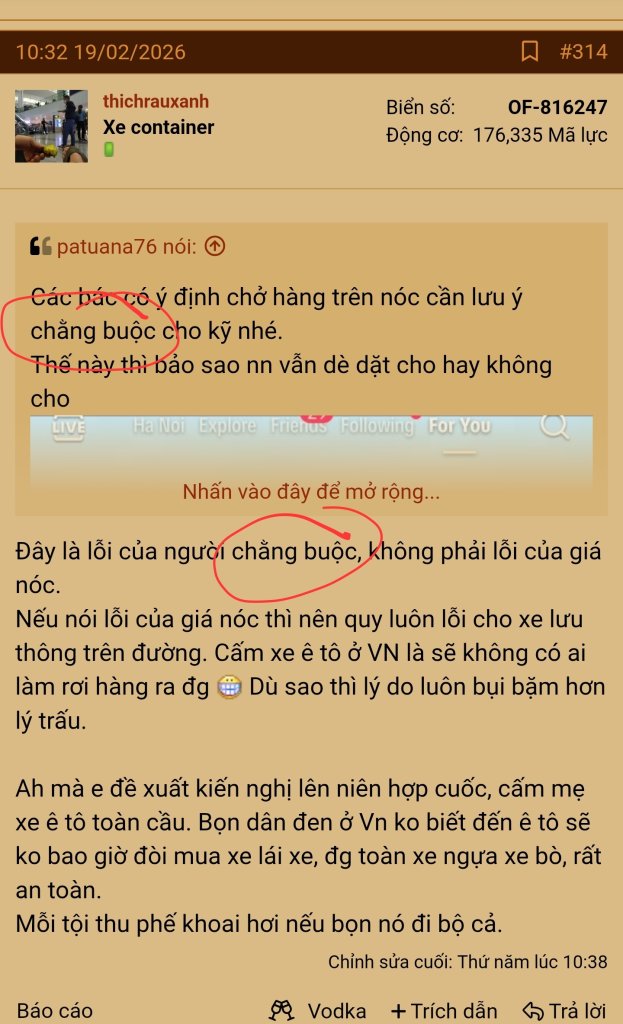Open thichrauxanh's avatar
This screenshot has width=623, height=1024.
click(52, 126)
